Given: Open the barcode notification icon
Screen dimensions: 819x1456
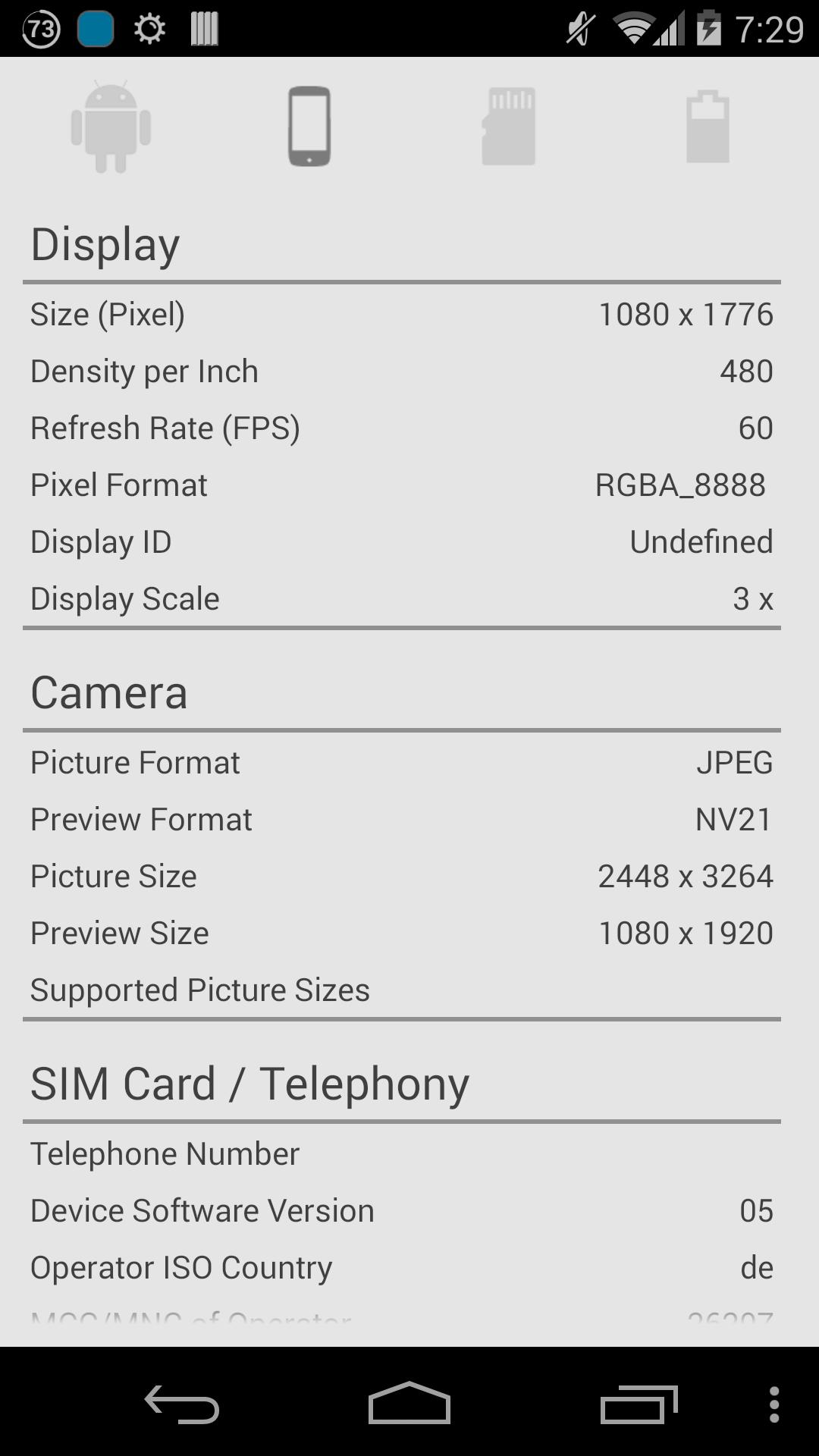Looking at the screenshot, I should [202, 28].
